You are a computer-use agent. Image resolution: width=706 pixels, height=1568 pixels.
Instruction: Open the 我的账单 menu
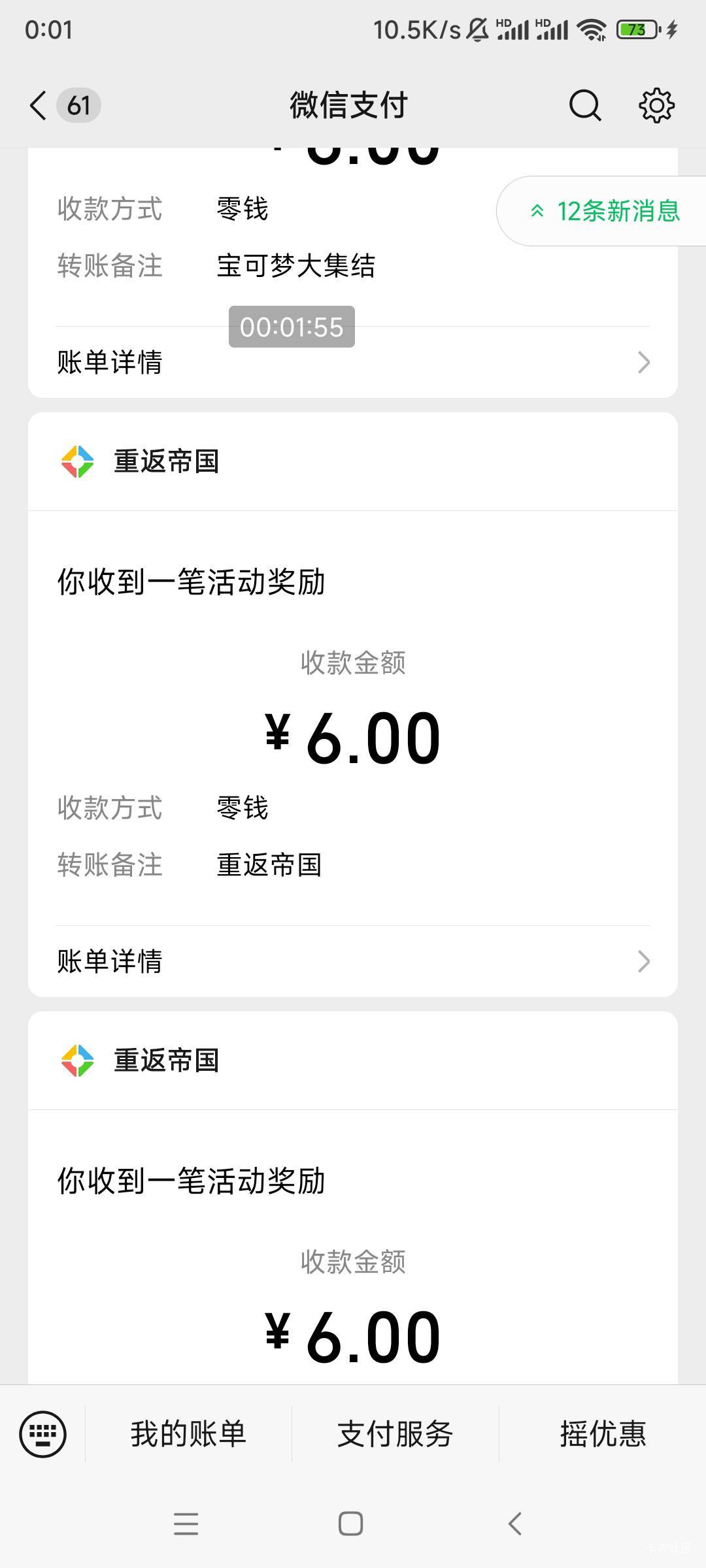click(x=188, y=1434)
